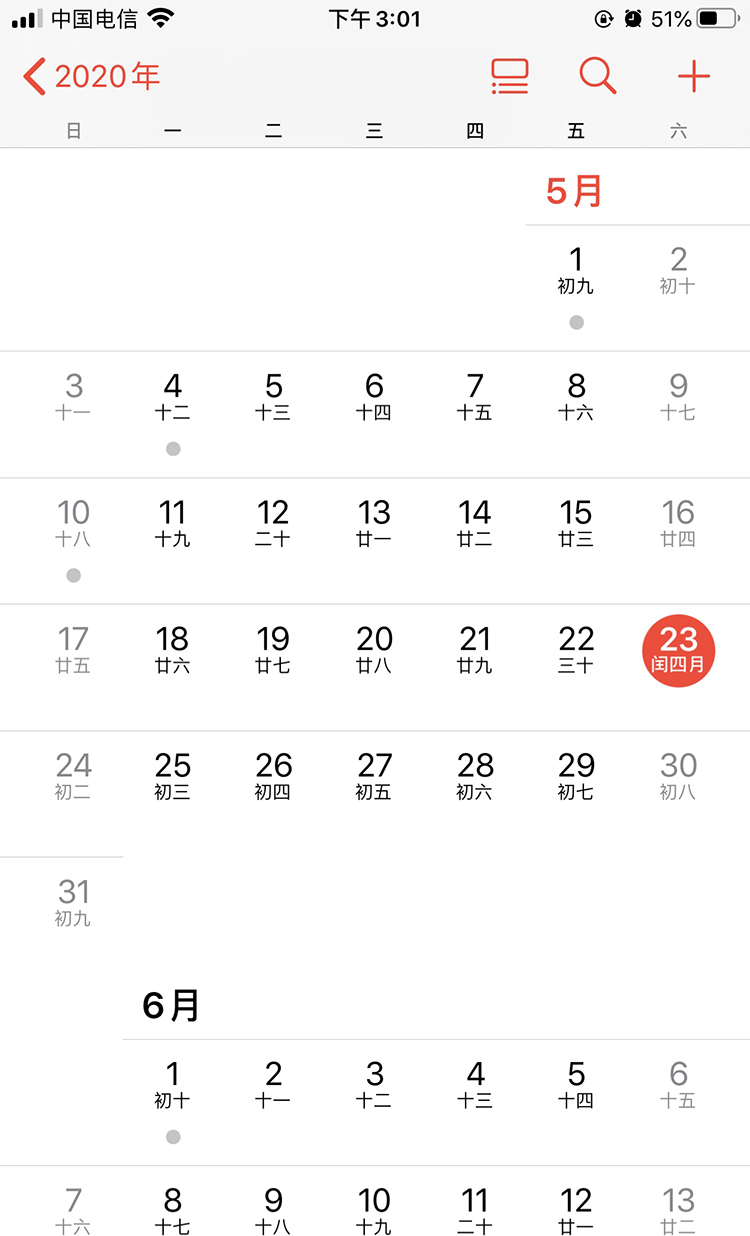Open calendar search
Image resolution: width=750 pixels, height=1236 pixels.
click(x=597, y=77)
